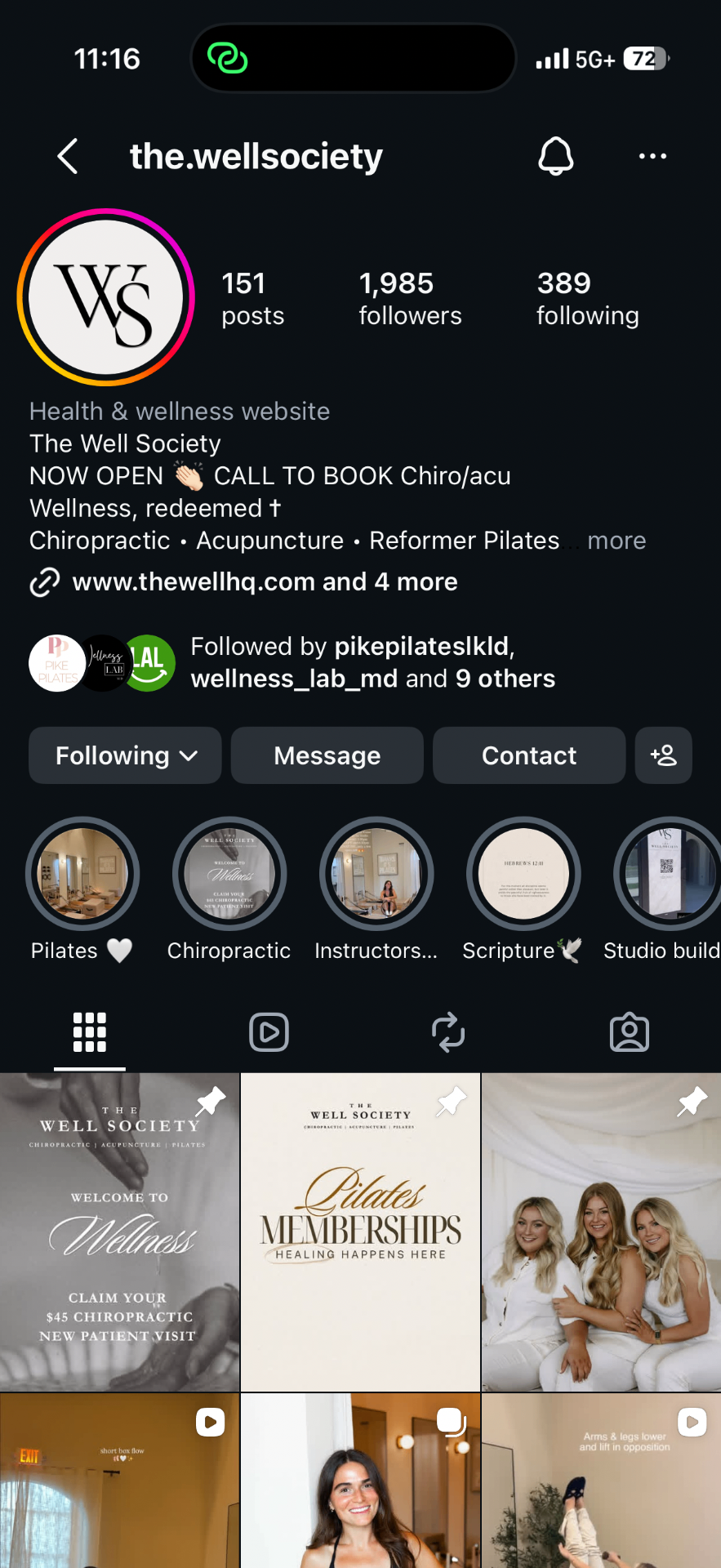721x1568 pixels.
Task: Open the pinned Pilates Memberships post
Action: click(x=360, y=1232)
